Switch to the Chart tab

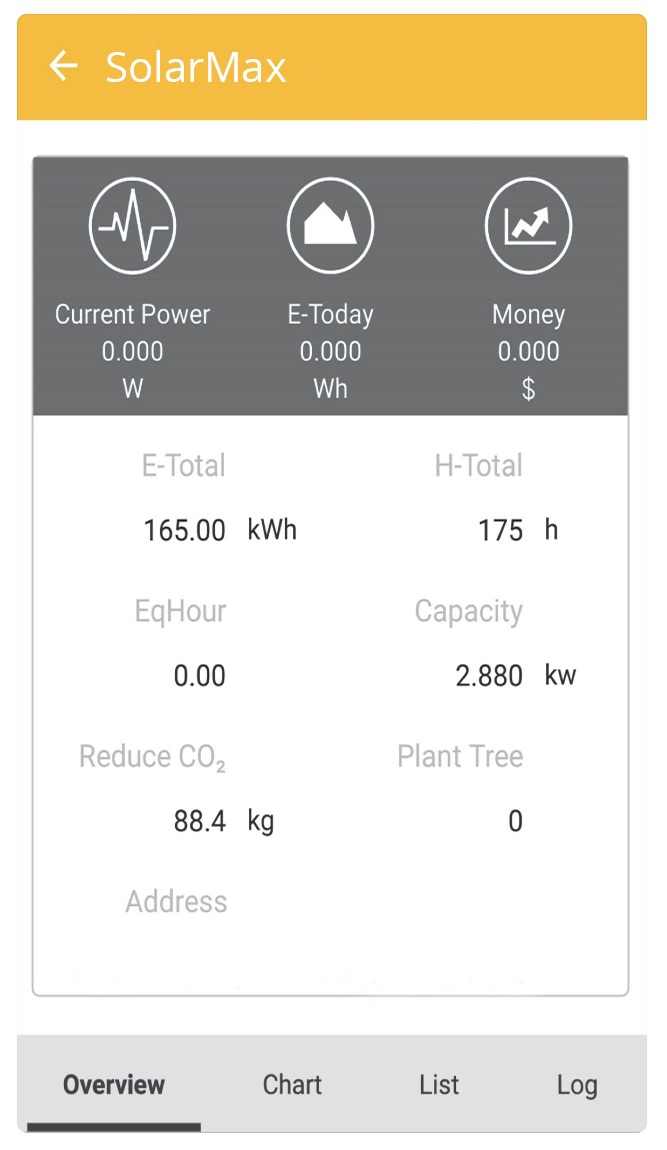[x=292, y=1084]
